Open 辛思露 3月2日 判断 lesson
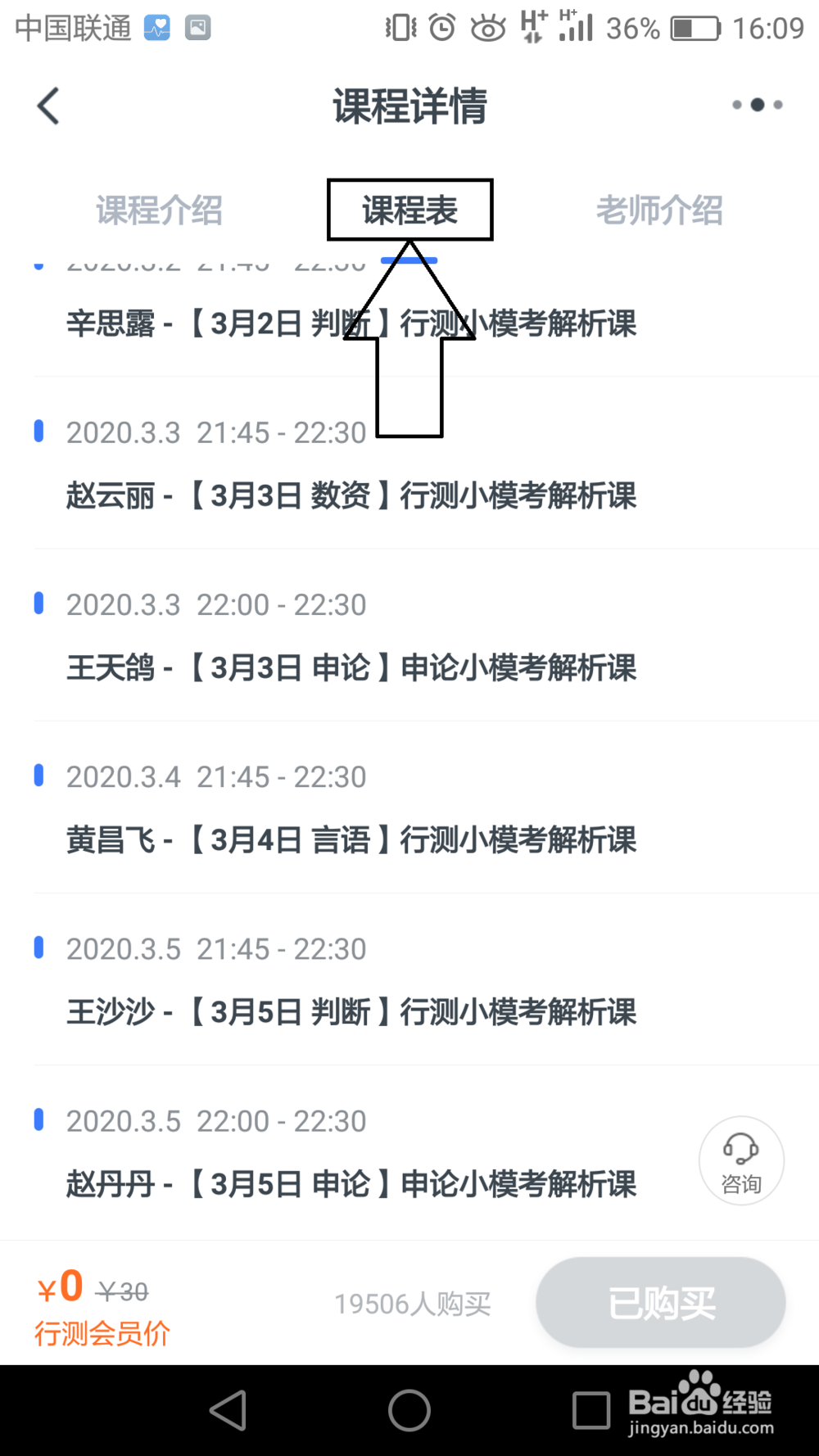Image resolution: width=819 pixels, height=1456 pixels. point(426,315)
